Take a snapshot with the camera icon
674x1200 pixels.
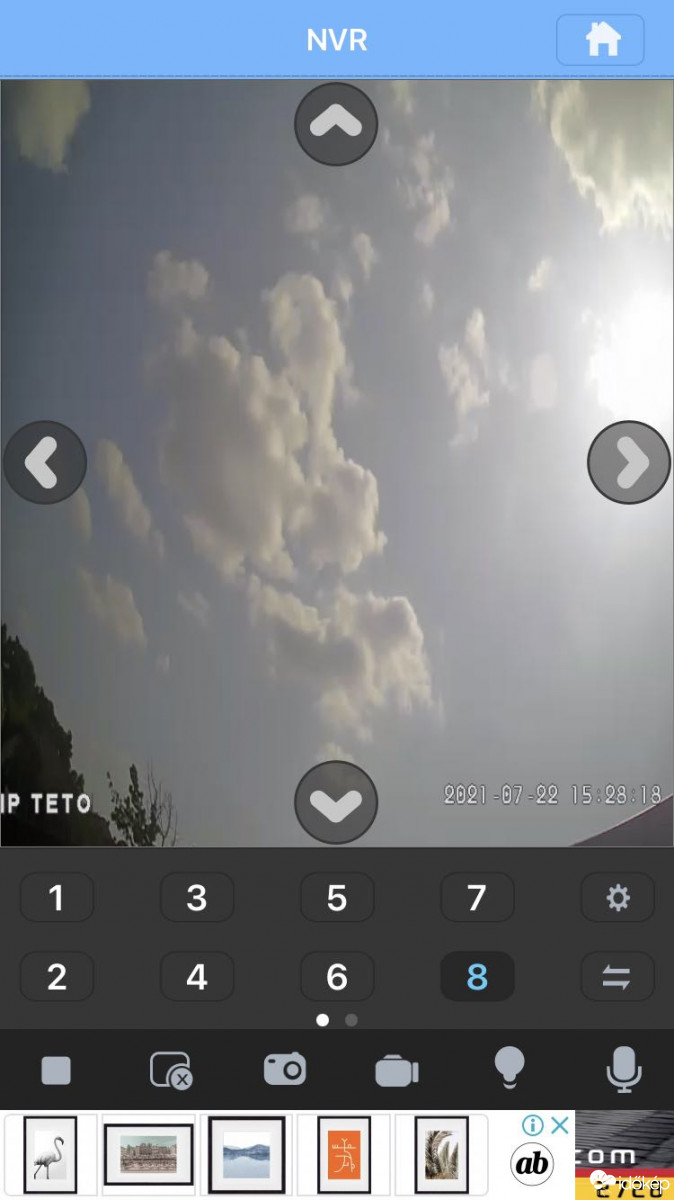[285, 1070]
